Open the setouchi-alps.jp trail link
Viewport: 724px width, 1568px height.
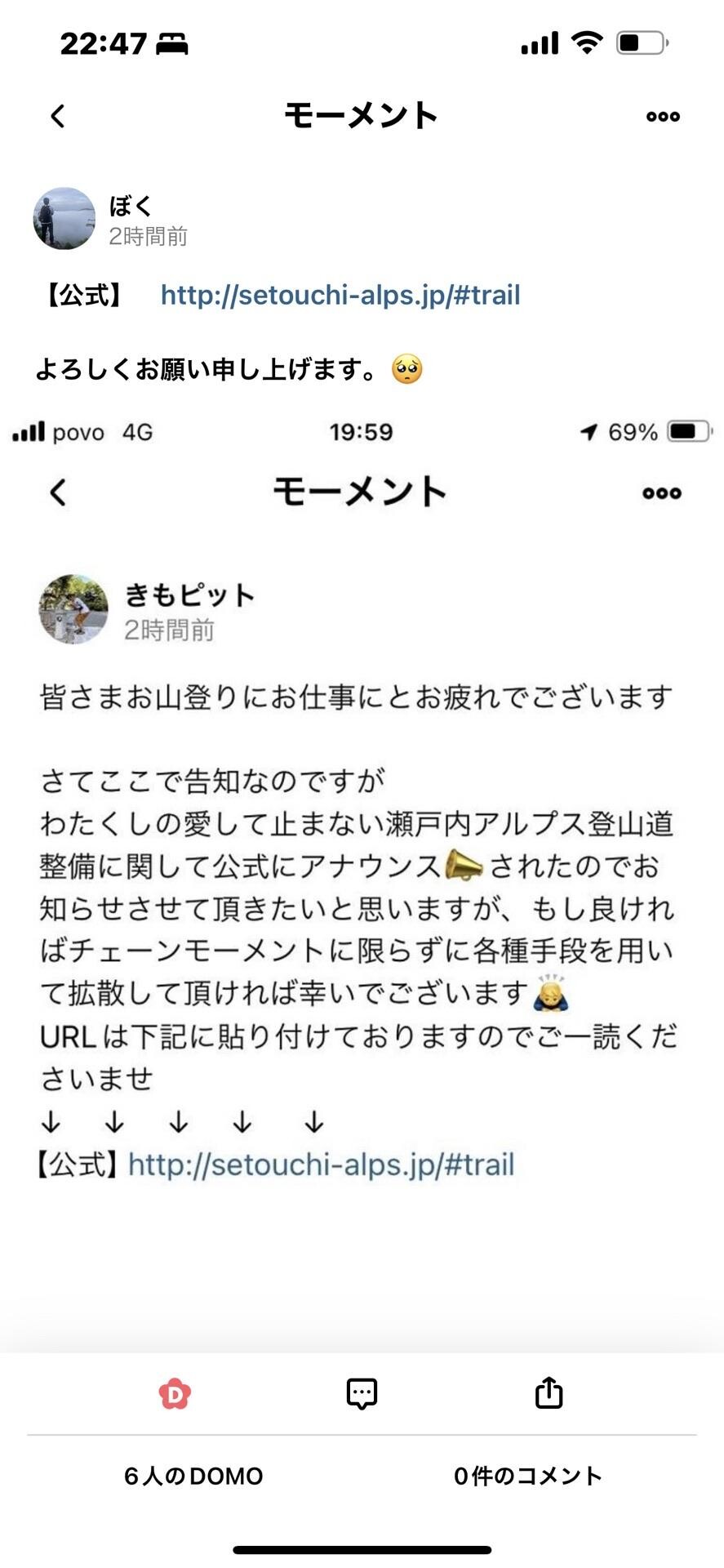coord(340,294)
